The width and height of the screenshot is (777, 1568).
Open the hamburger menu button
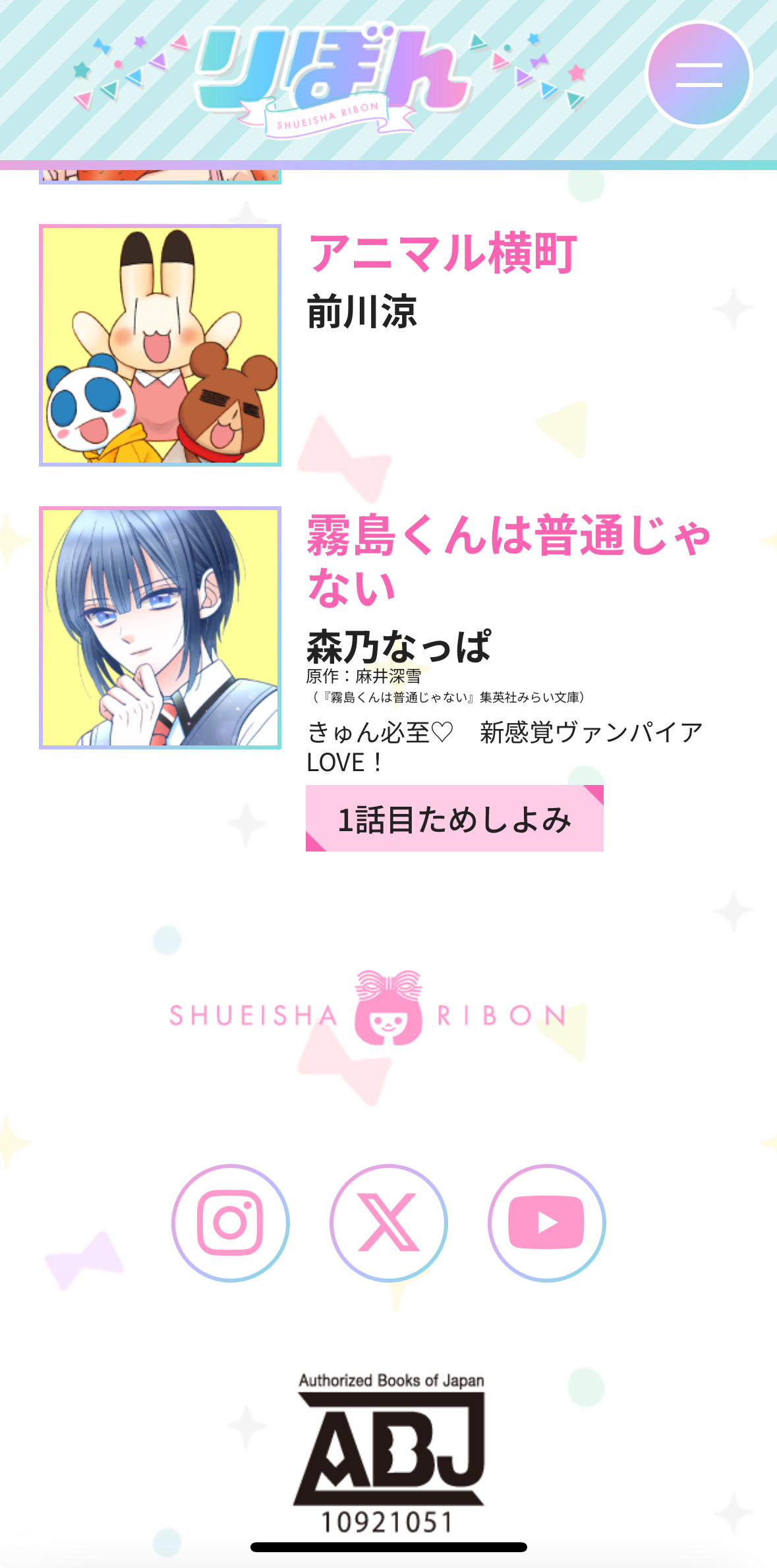(699, 75)
